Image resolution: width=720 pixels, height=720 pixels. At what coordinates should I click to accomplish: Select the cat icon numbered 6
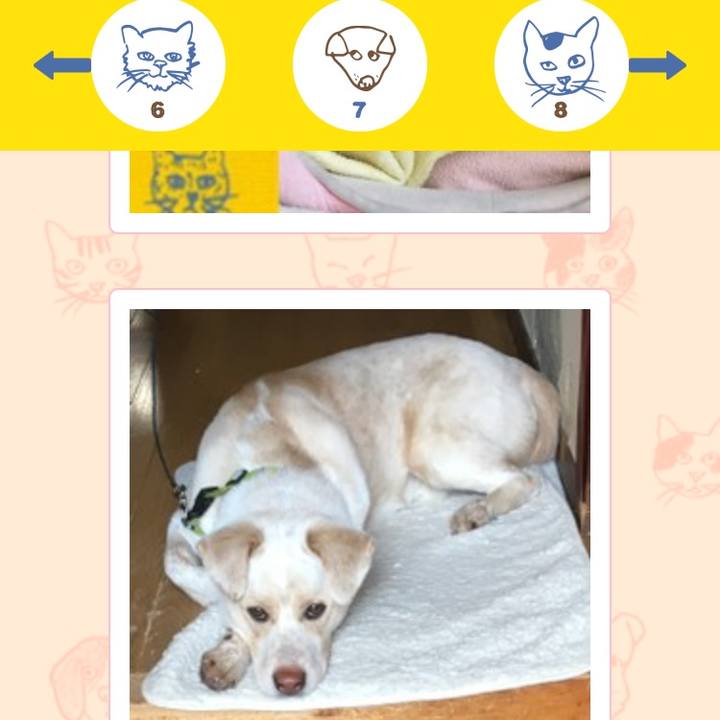click(x=158, y=65)
